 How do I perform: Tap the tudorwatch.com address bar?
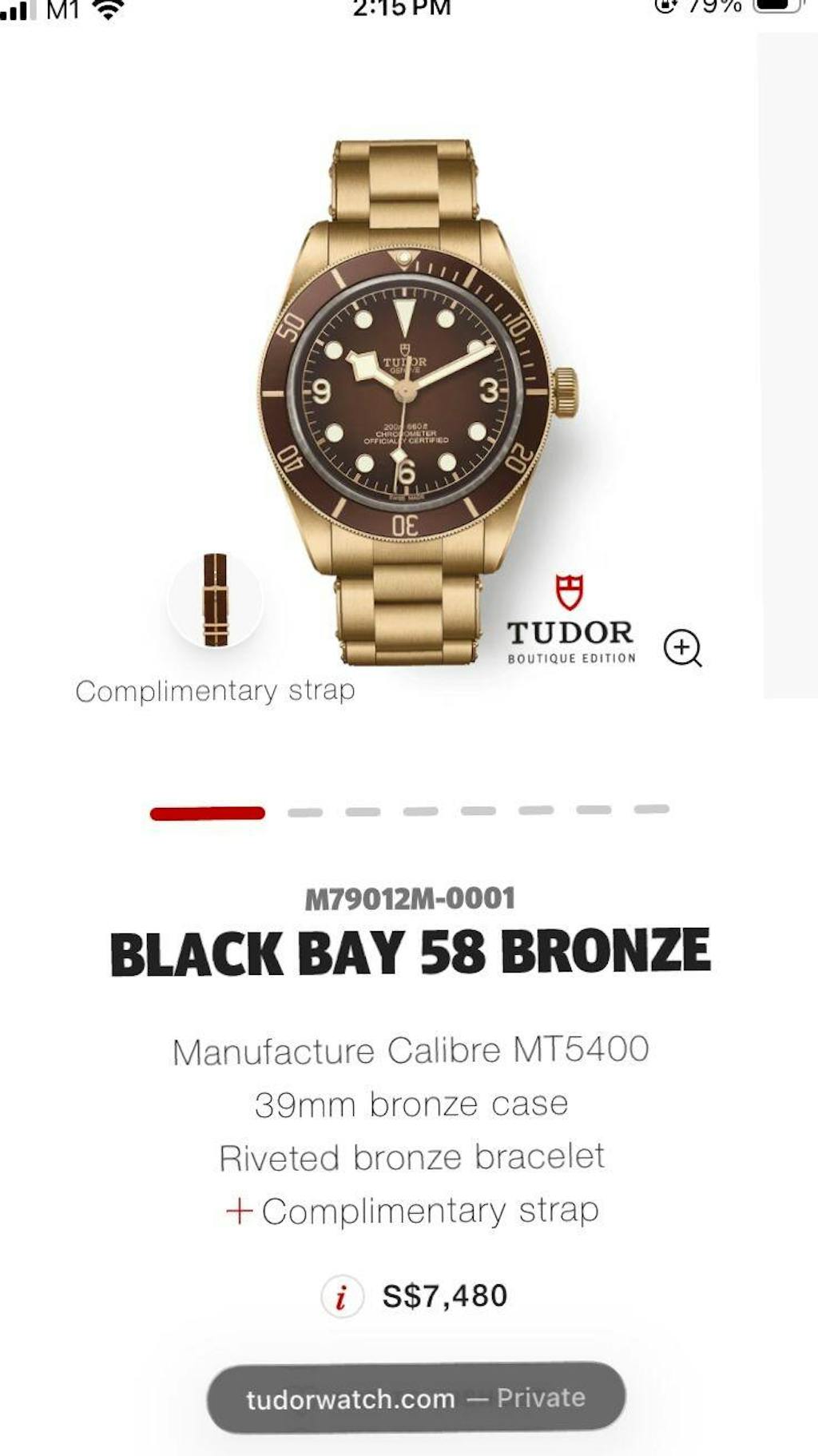415,1398
